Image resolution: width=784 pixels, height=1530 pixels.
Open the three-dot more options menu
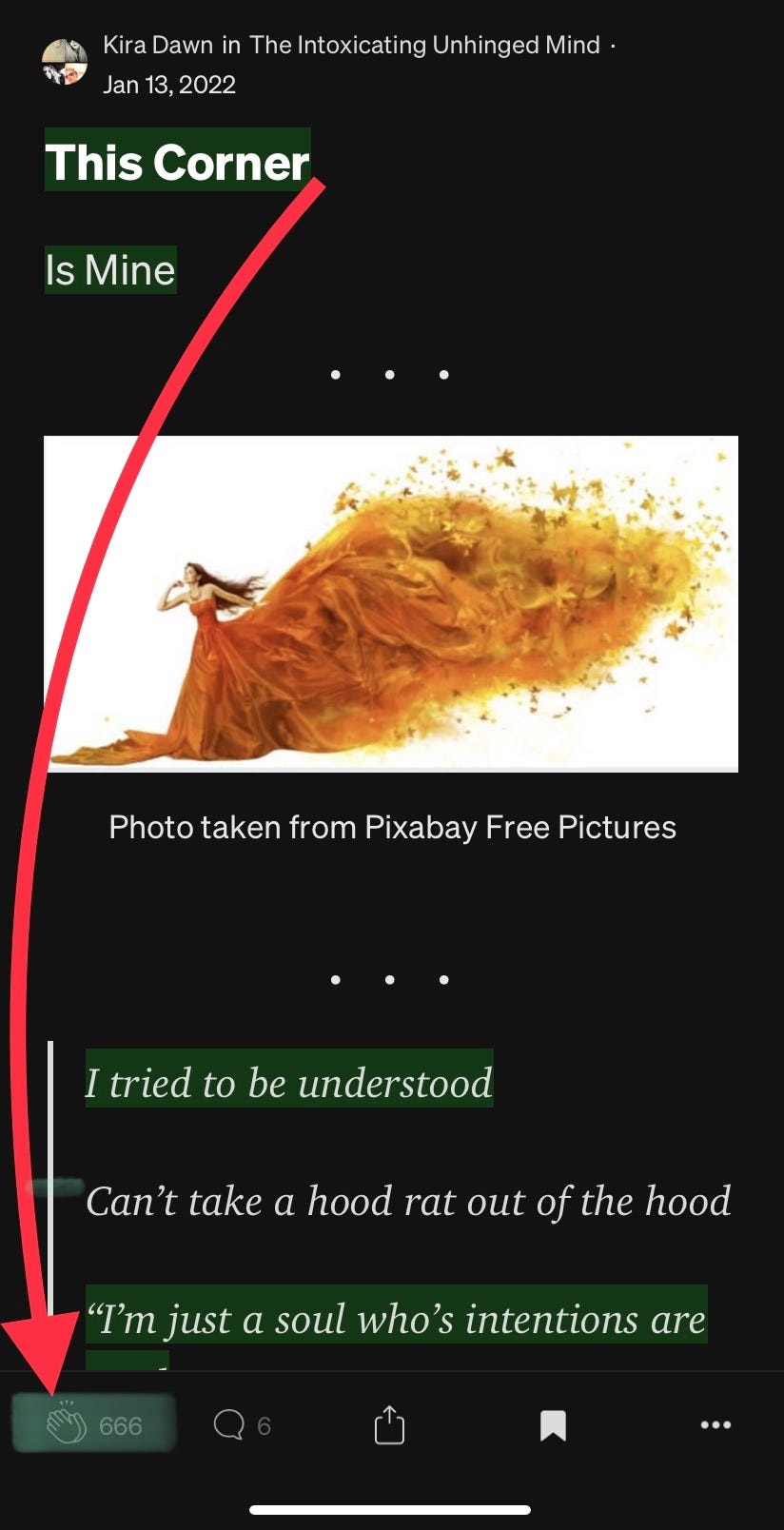tap(715, 1424)
